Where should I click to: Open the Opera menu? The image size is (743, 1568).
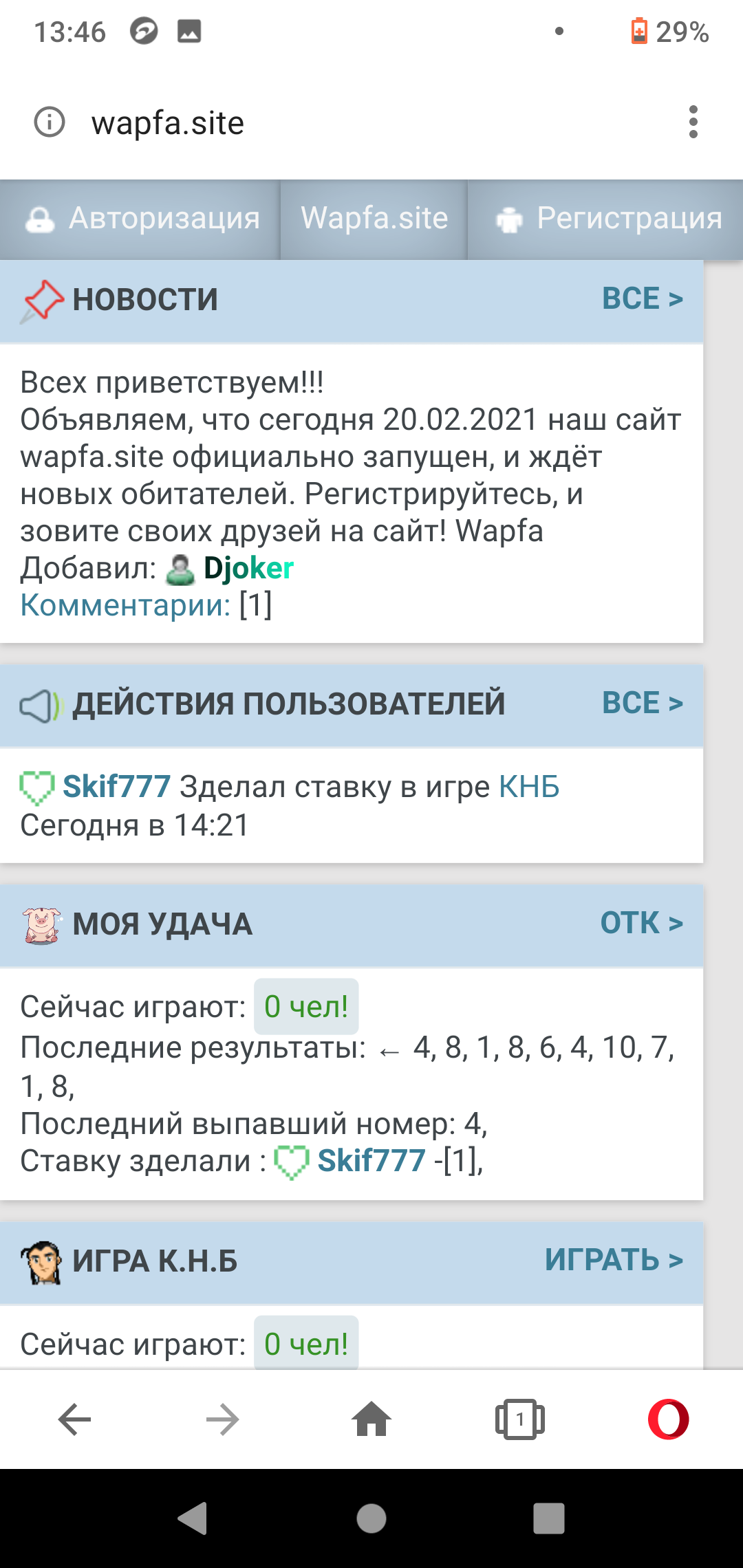pyautogui.click(x=668, y=1419)
